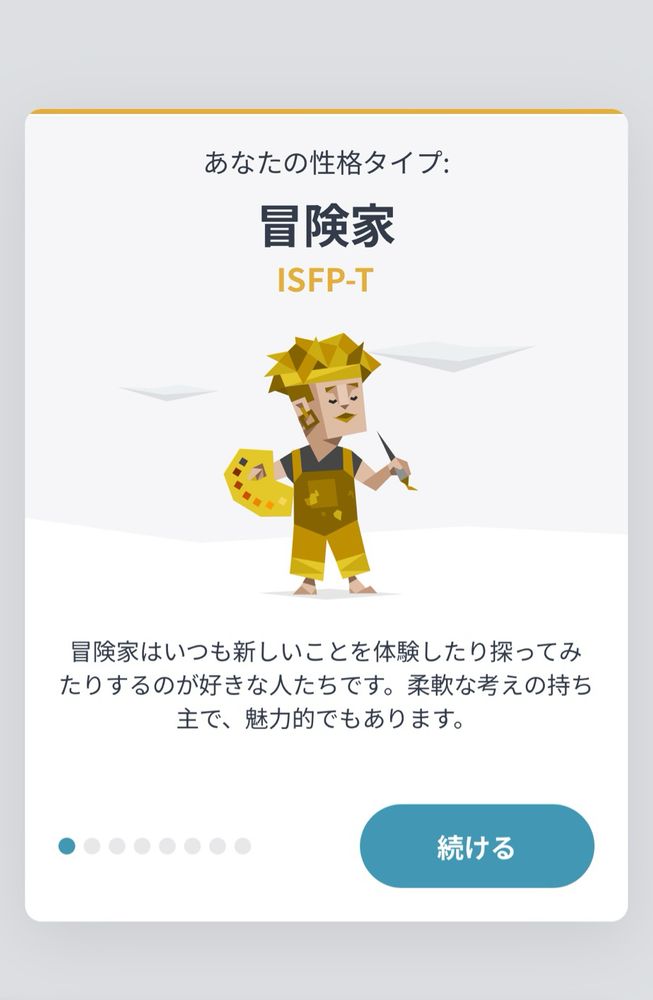Screen dimensions: 653x1000
Task: Jump to the second page indicator dot
Action: (x=92, y=846)
